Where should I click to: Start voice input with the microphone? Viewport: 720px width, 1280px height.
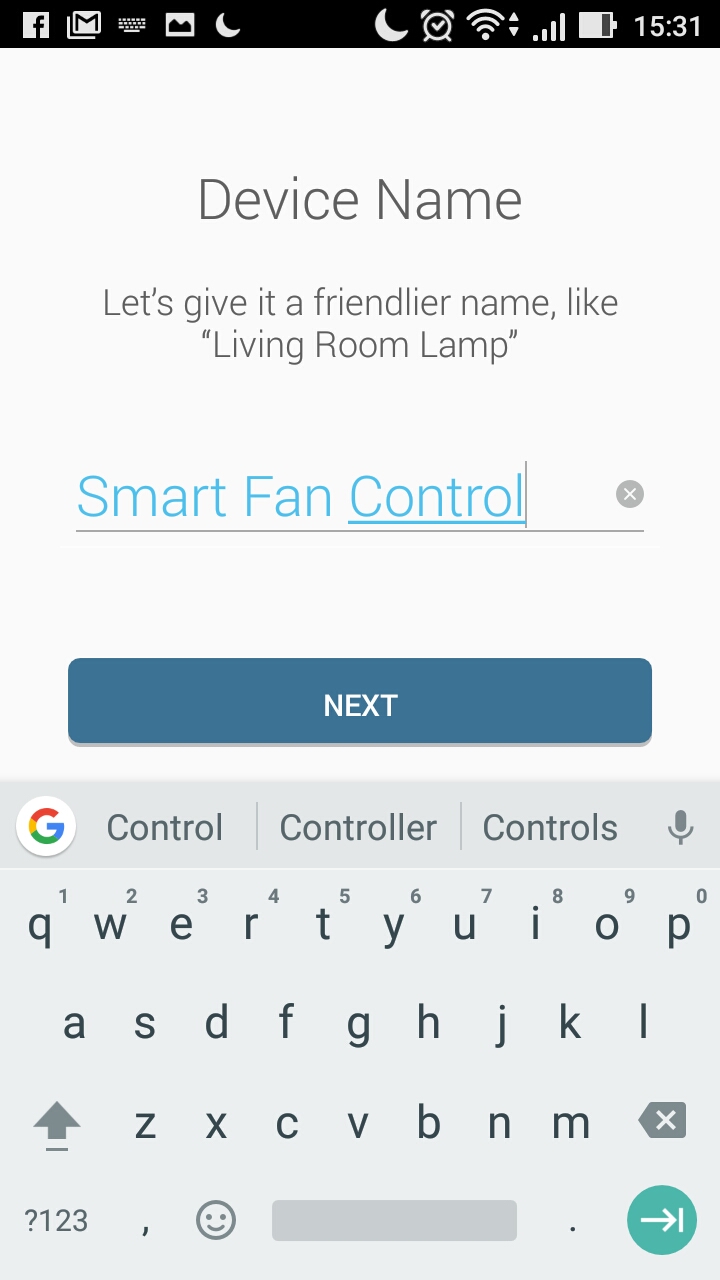(x=680, y=827)
